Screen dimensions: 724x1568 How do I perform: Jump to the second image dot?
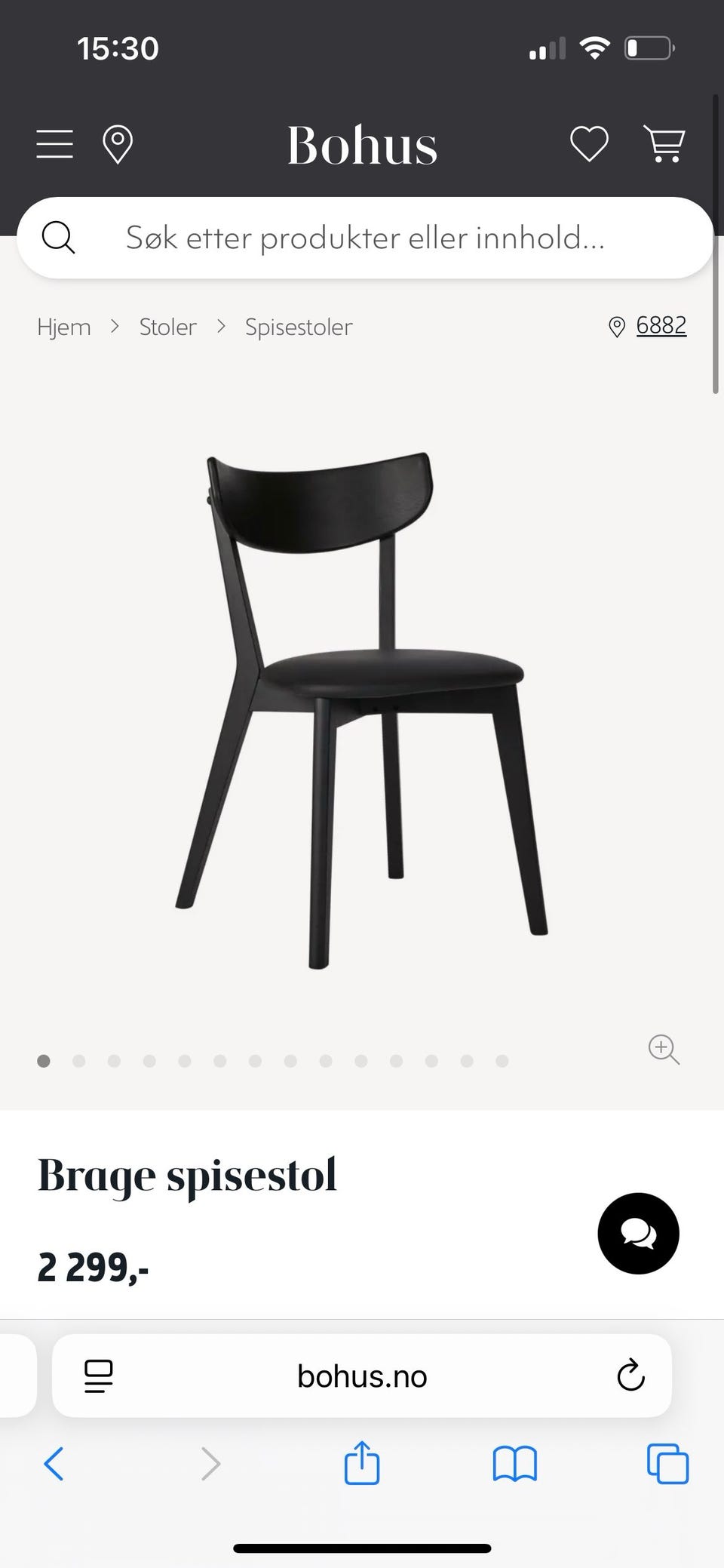[x=79, y=1061]
